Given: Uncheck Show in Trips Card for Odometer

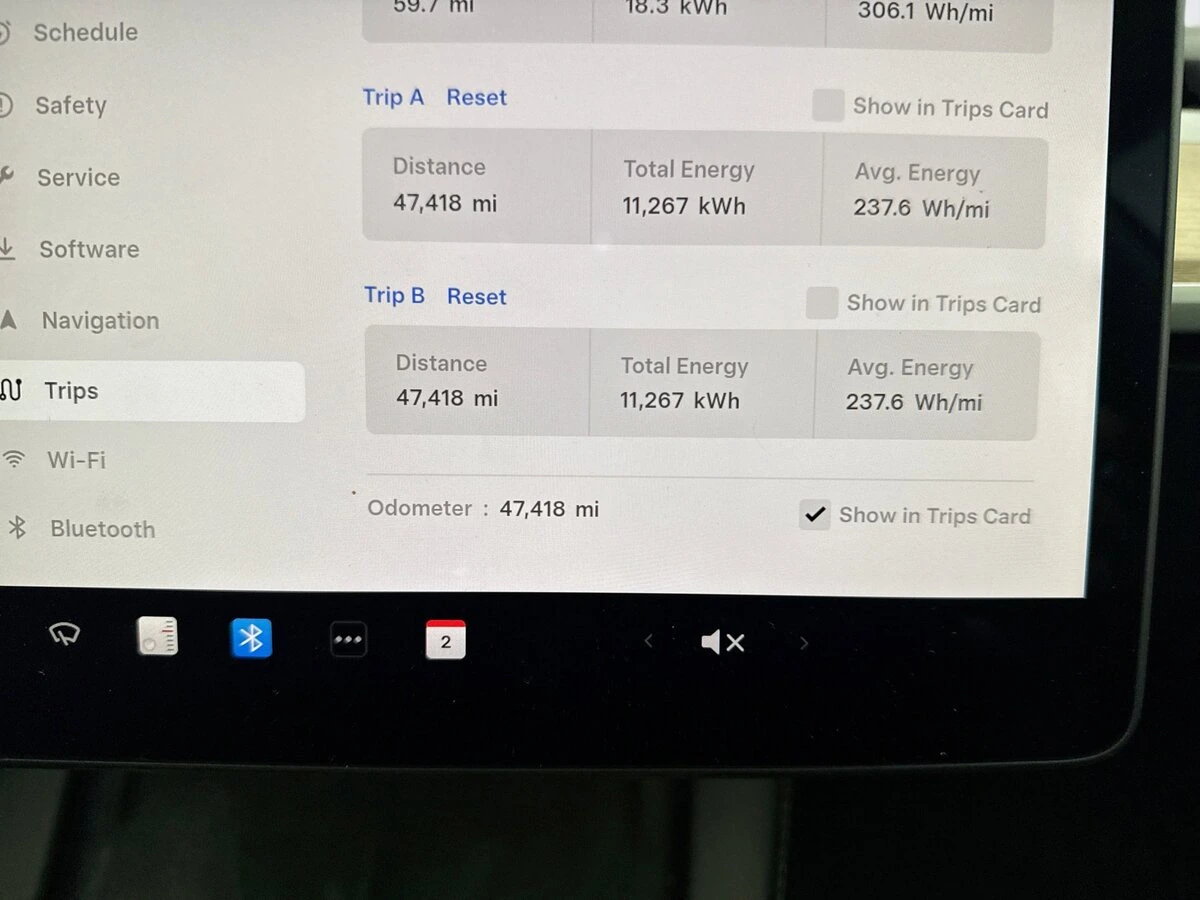Looking at the screenshot, I should click(815, 515).
